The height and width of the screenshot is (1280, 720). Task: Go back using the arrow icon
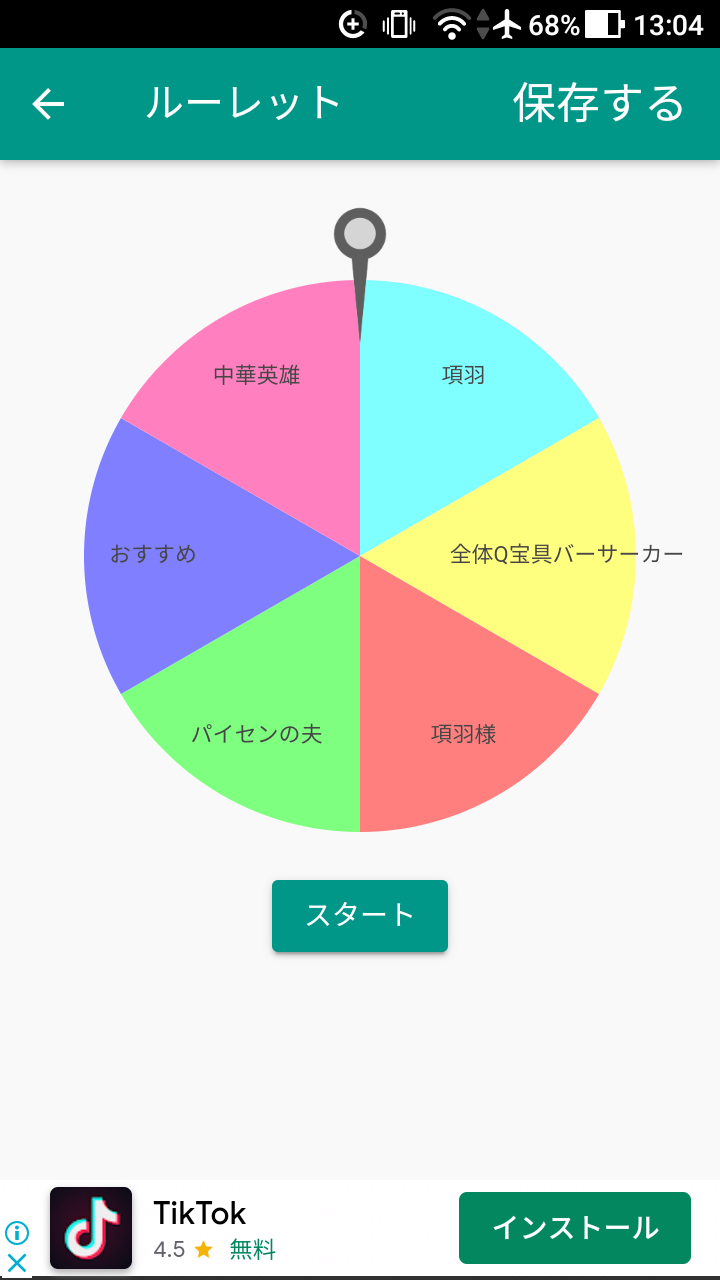click(x=48, y=104)
